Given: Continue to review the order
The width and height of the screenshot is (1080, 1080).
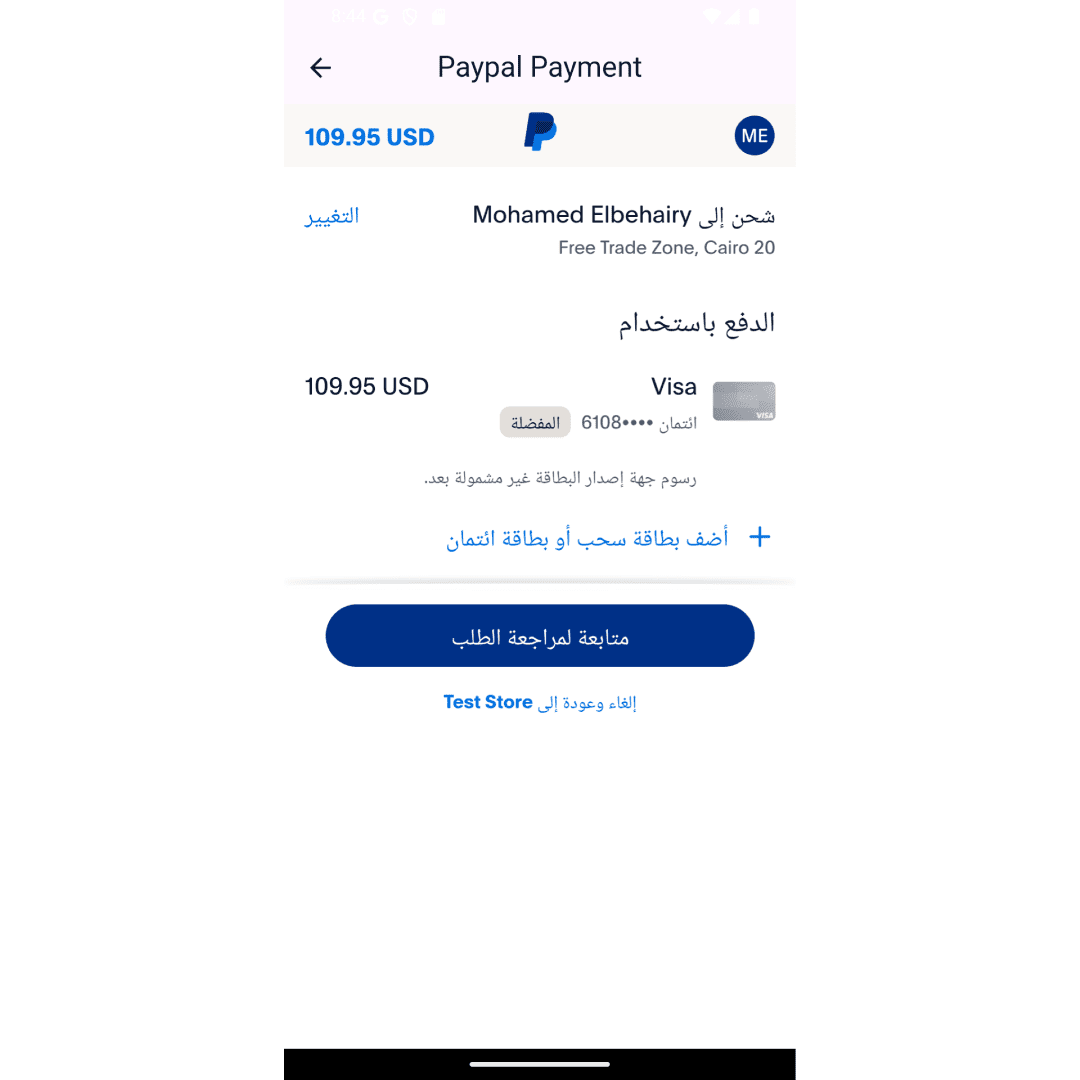Looking at the screenshot, I should tap(540, 636).
